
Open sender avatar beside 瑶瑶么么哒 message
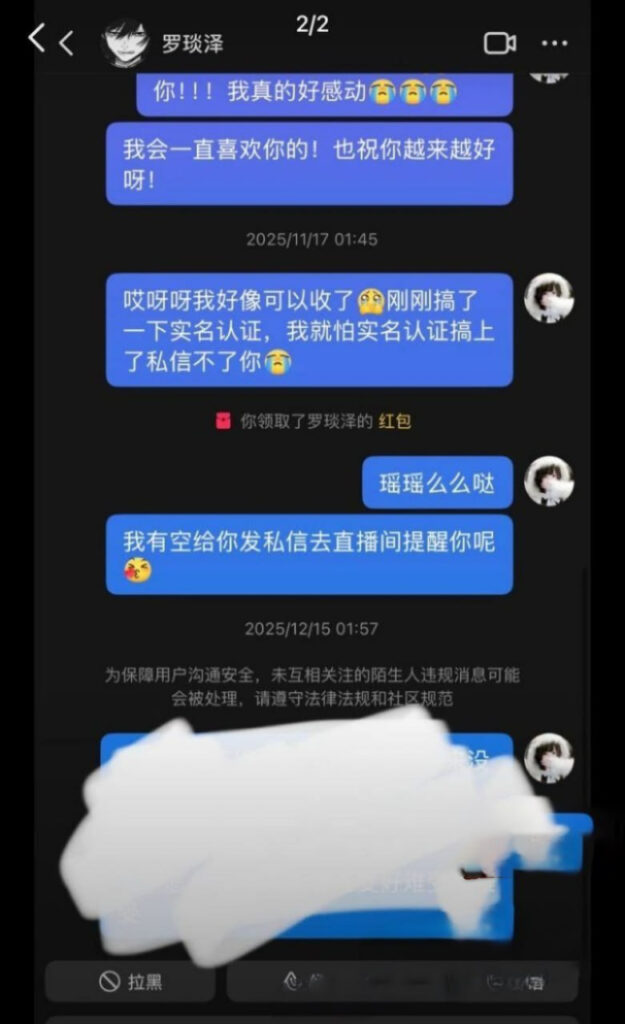pos(549,481)
